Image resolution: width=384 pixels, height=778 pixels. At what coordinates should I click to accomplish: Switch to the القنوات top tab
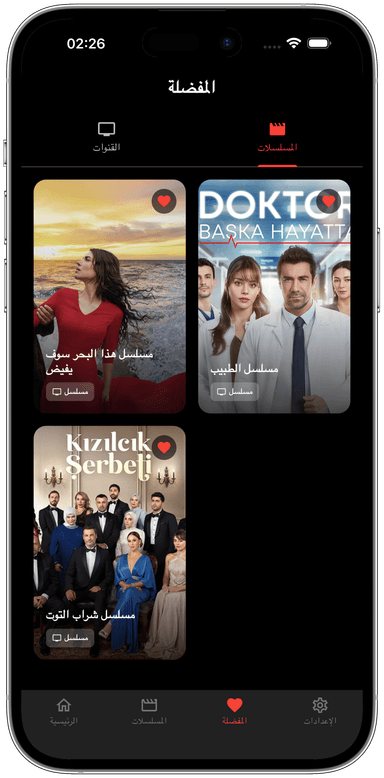tap(107, 138)
